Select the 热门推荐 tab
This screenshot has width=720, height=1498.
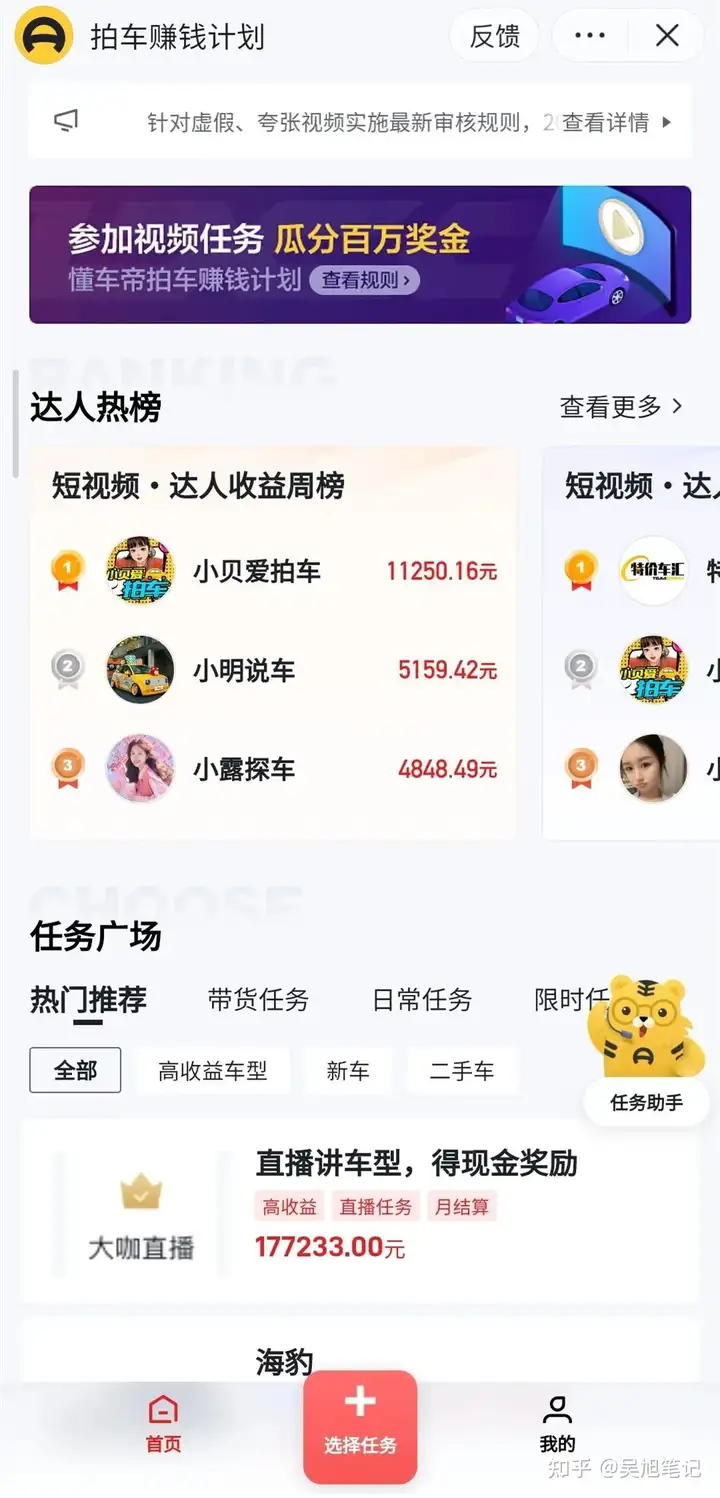click(89, 999)
